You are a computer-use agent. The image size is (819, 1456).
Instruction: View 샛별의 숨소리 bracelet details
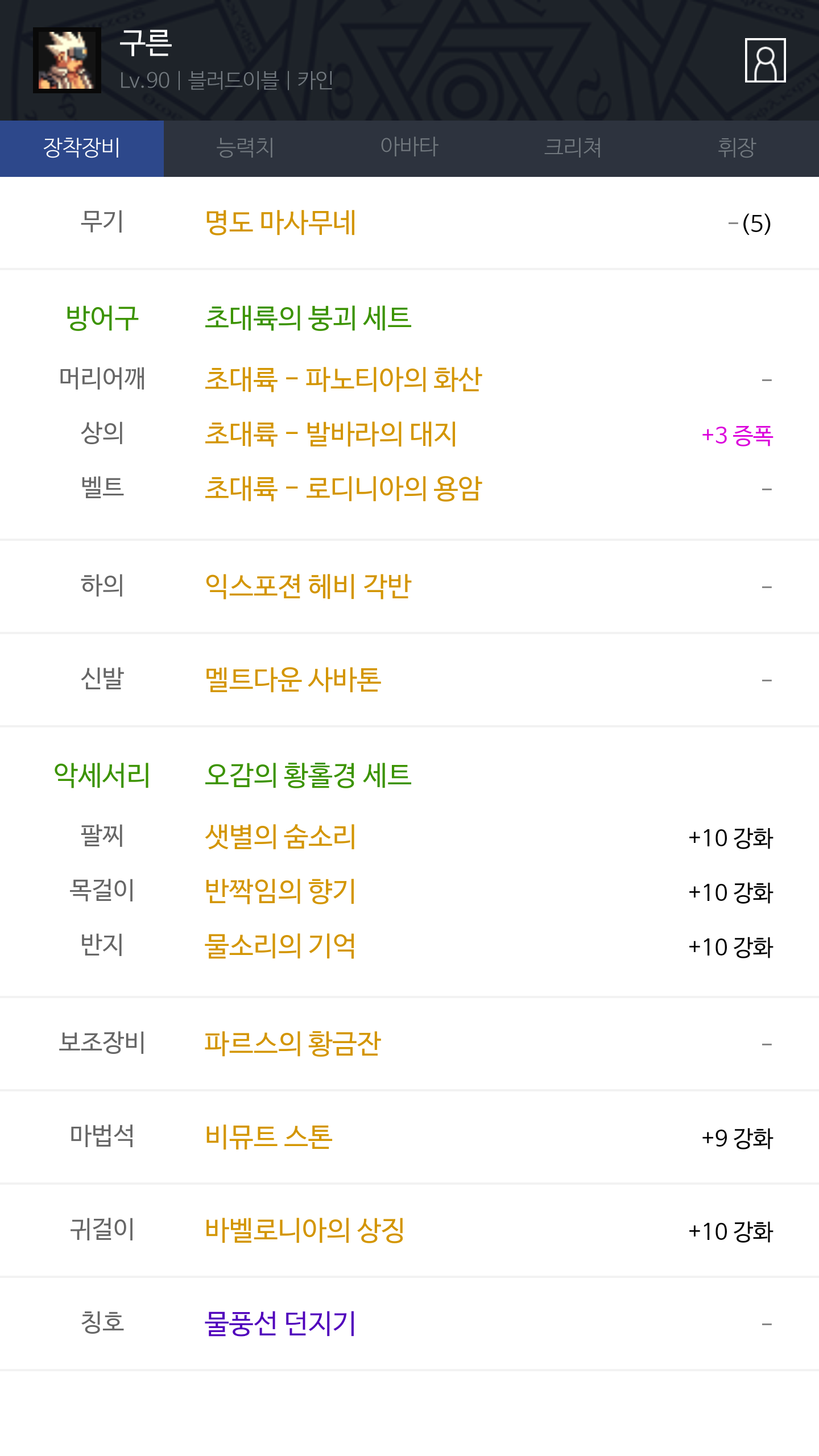(x=280, y=837)
